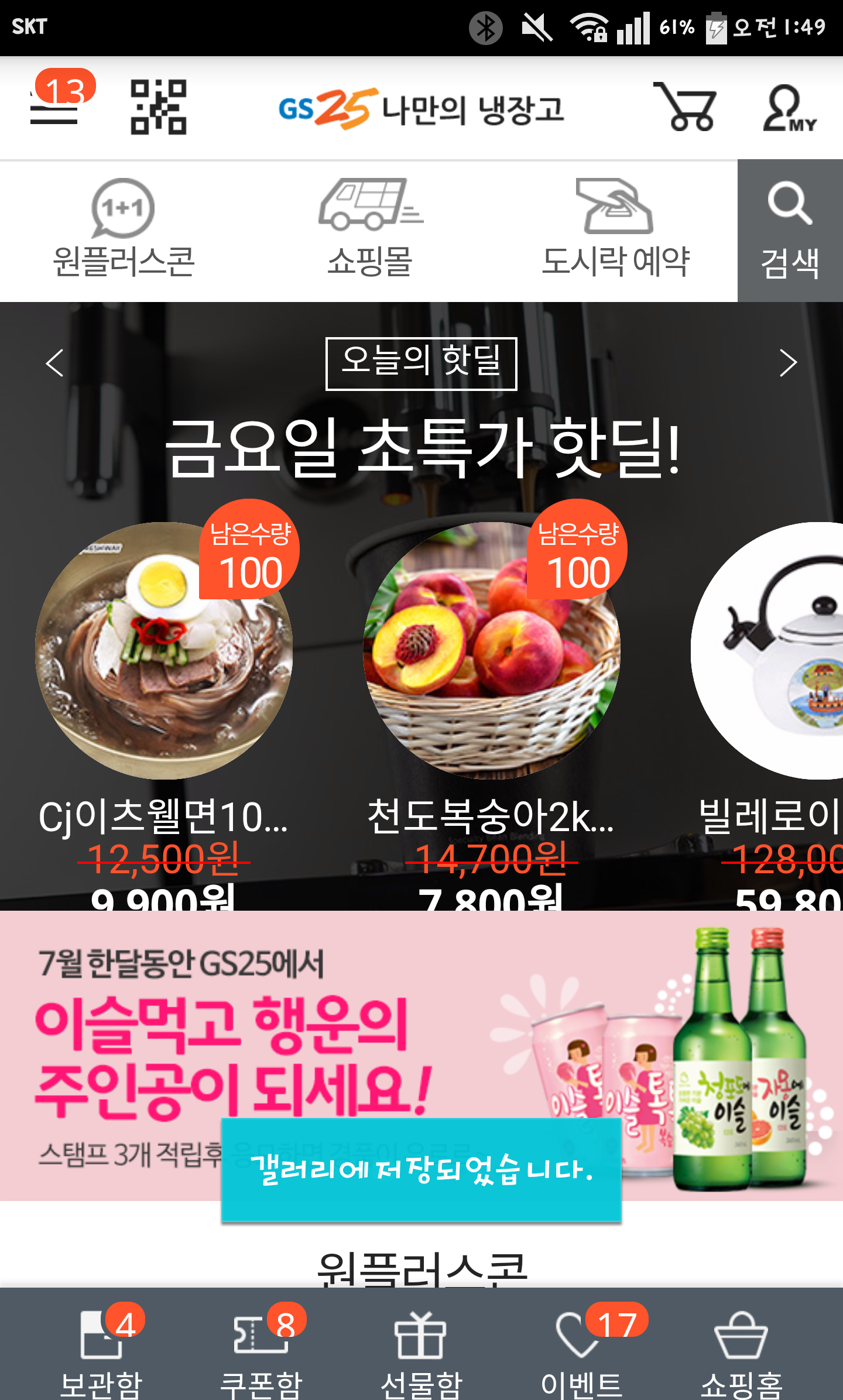Image resolution: width=843 pixels, height=1400 pixels.
Task: Open the 이벤트 tab
Action: coord(582,1350)
